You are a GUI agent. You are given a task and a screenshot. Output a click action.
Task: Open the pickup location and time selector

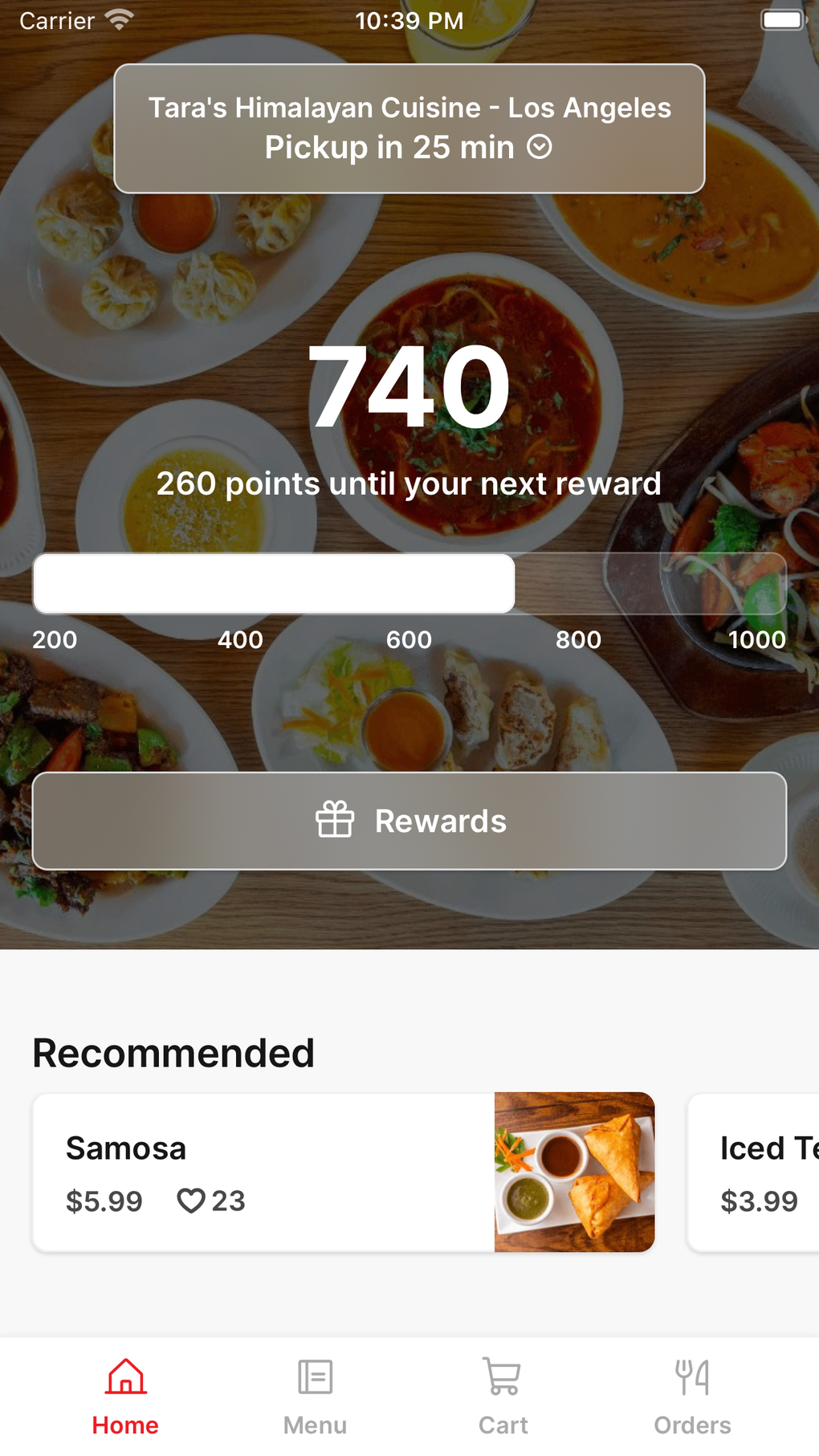click(409, 128)
